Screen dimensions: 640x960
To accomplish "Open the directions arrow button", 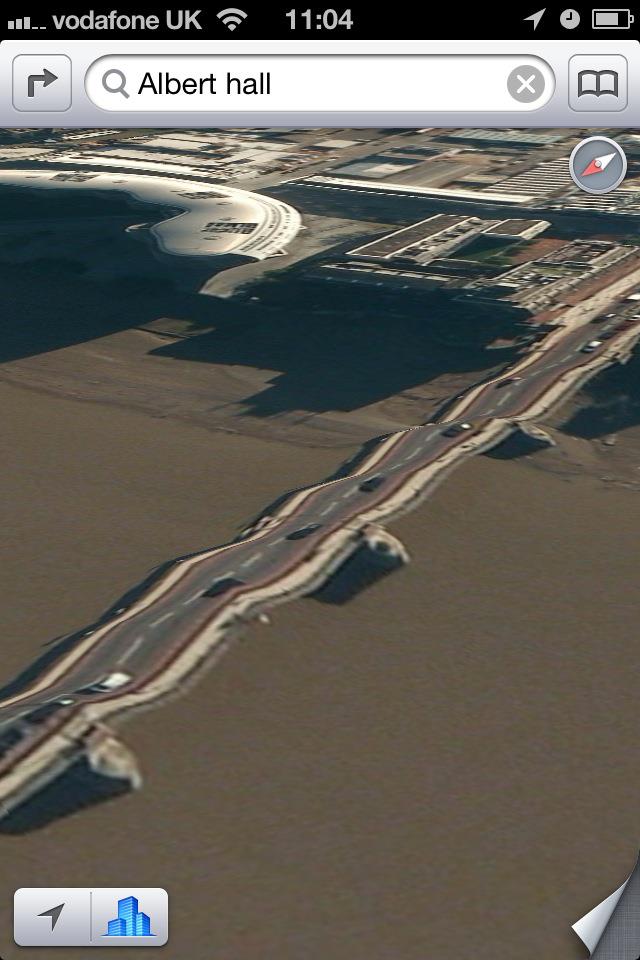I will tap(42, 84).
